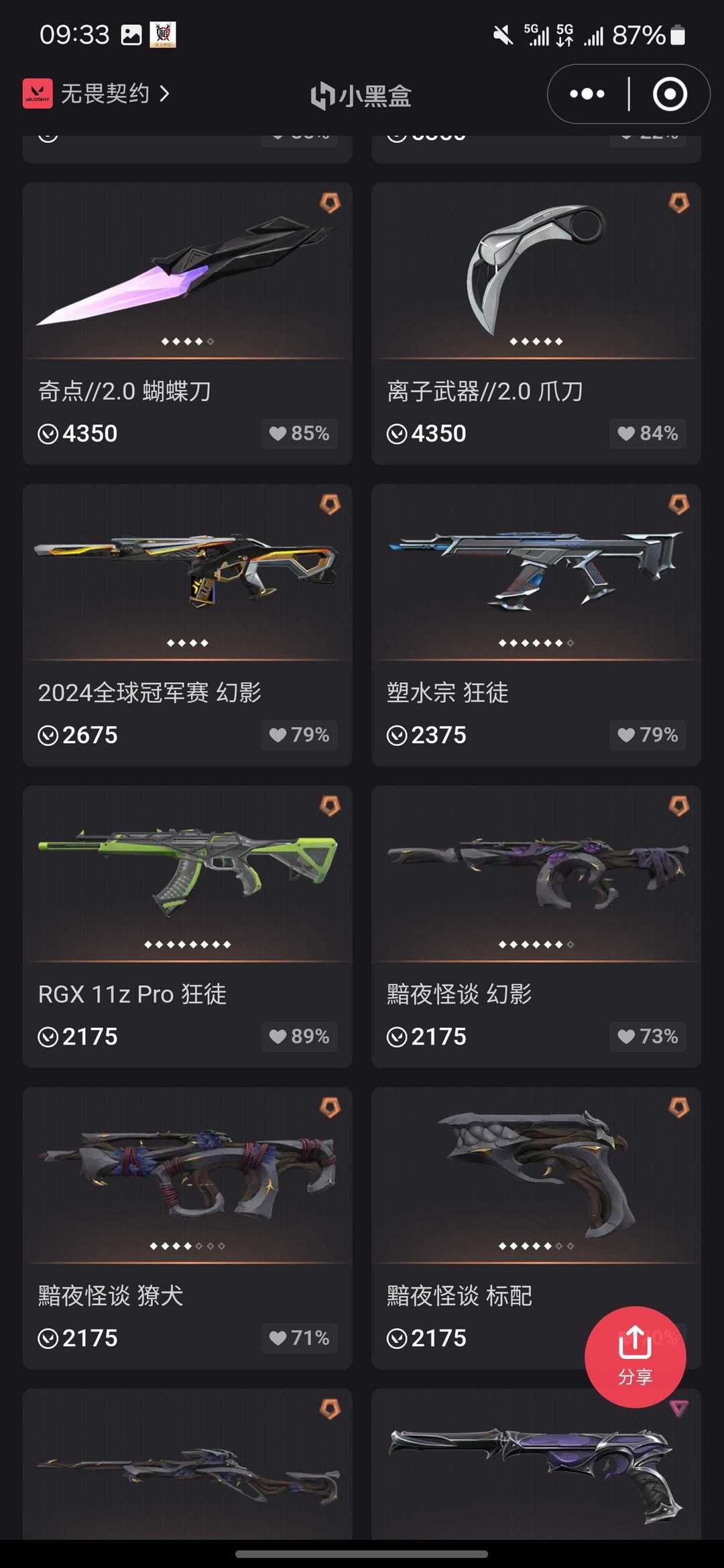Like the 离子武器//2.0 爪刀 with 84% heart

click(x=648, y=434)
